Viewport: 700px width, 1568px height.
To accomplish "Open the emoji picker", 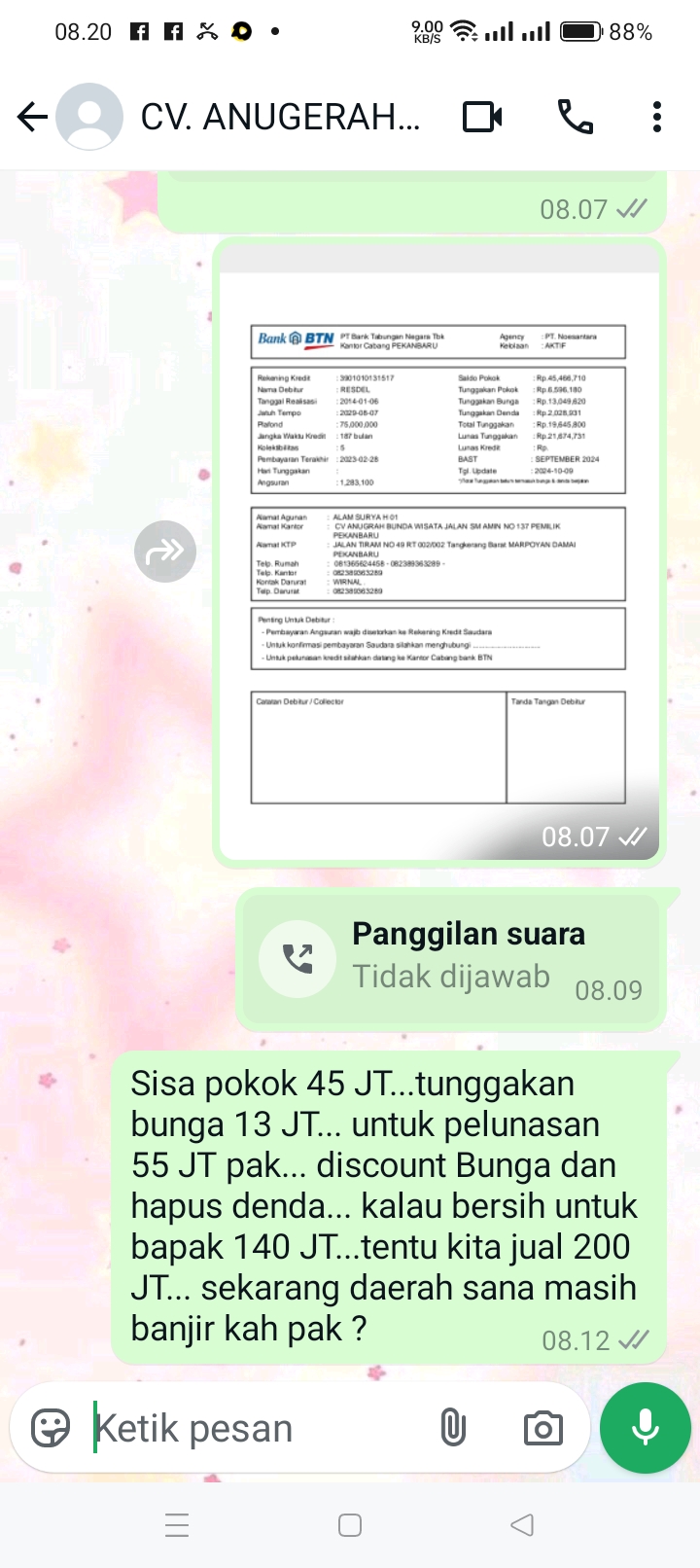I will pyautogui.click(x=51, y=1428).
